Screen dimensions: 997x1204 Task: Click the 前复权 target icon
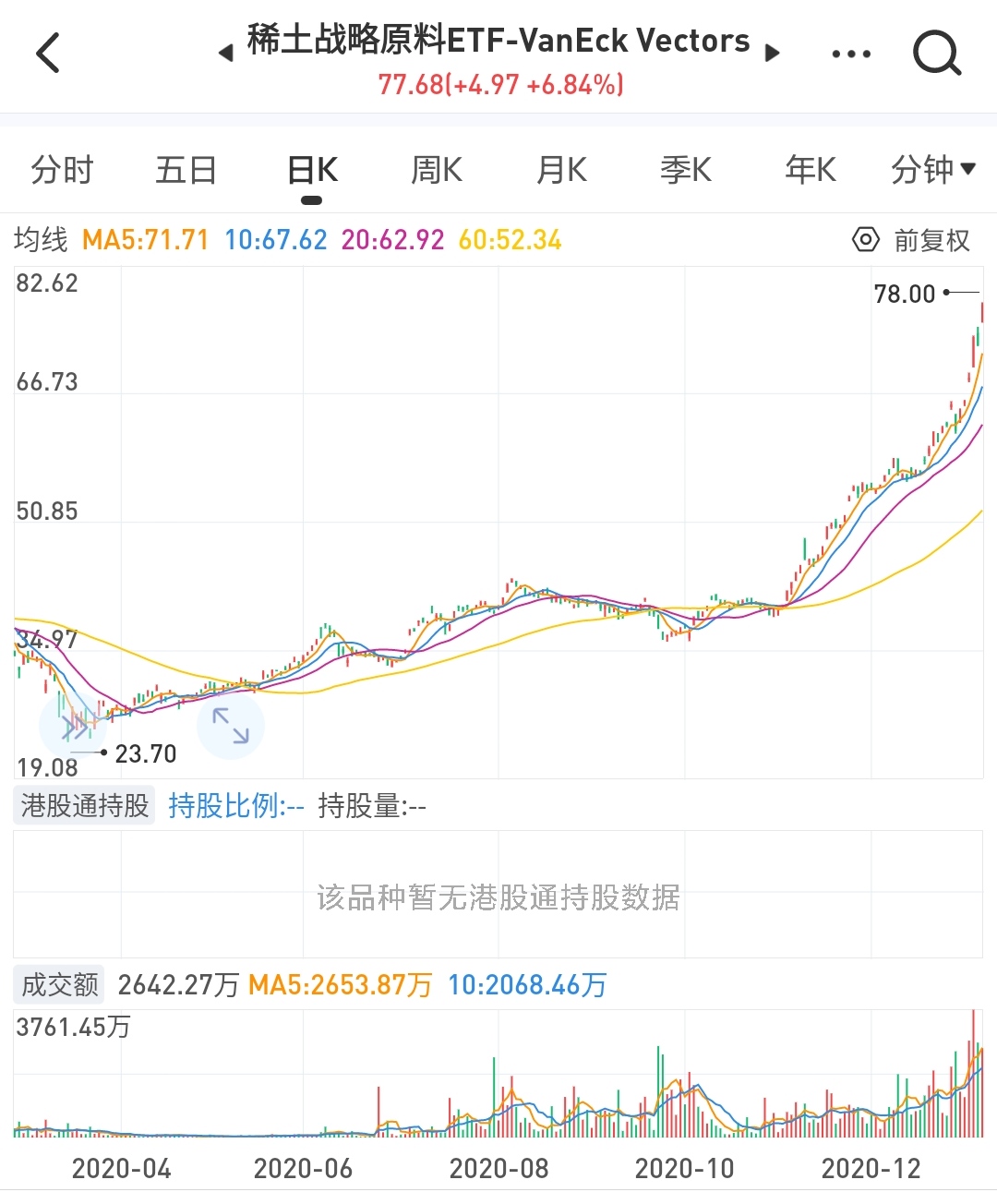click(x=865, y=239)
